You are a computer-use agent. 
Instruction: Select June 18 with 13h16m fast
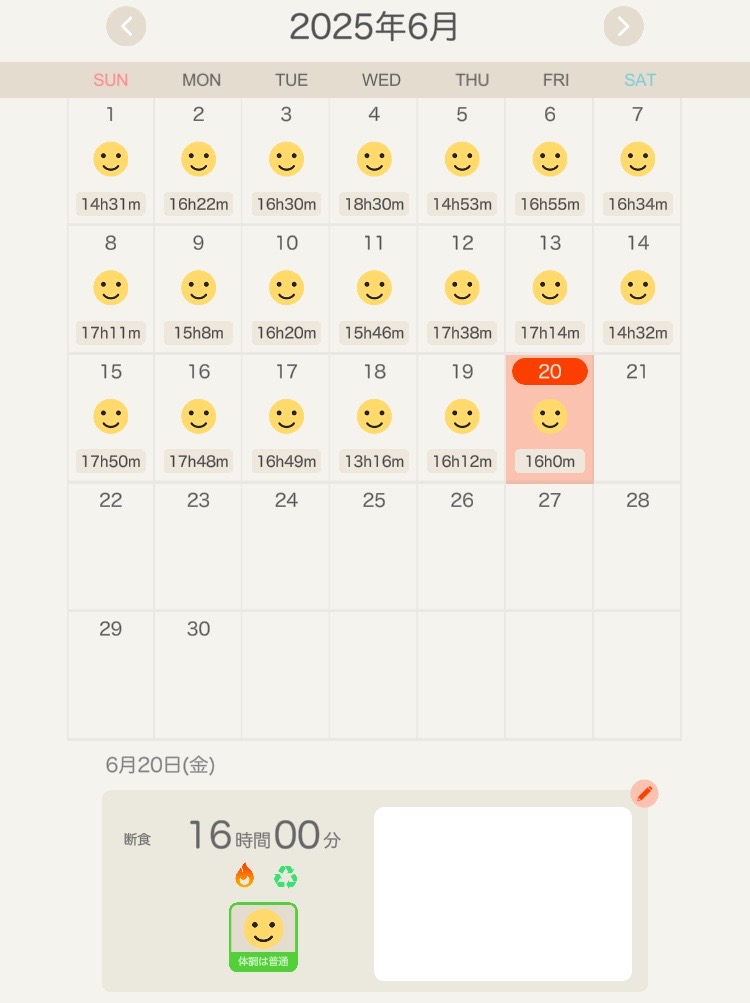click(374, 418)
